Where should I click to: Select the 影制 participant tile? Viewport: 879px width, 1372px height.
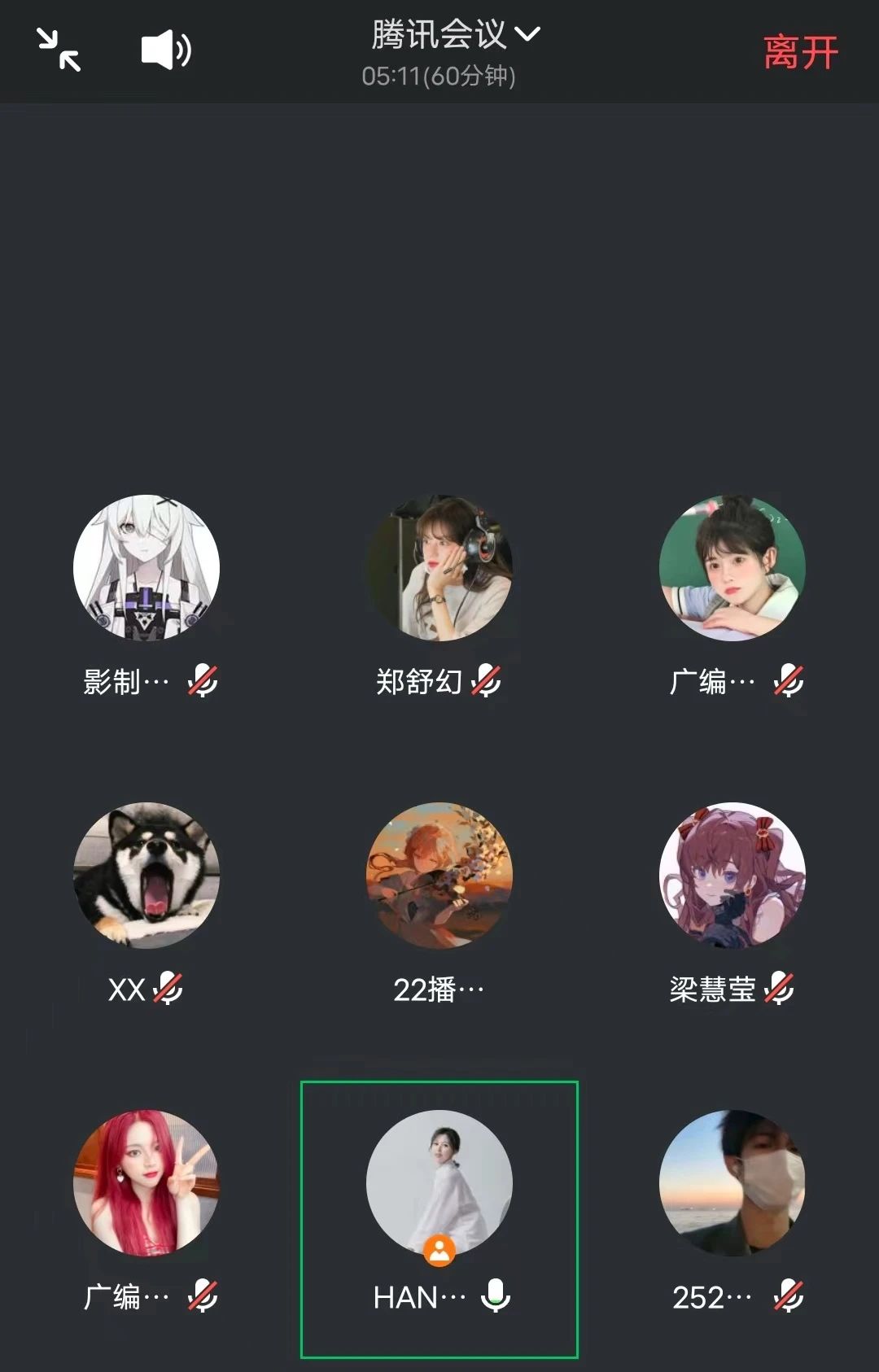146,569
